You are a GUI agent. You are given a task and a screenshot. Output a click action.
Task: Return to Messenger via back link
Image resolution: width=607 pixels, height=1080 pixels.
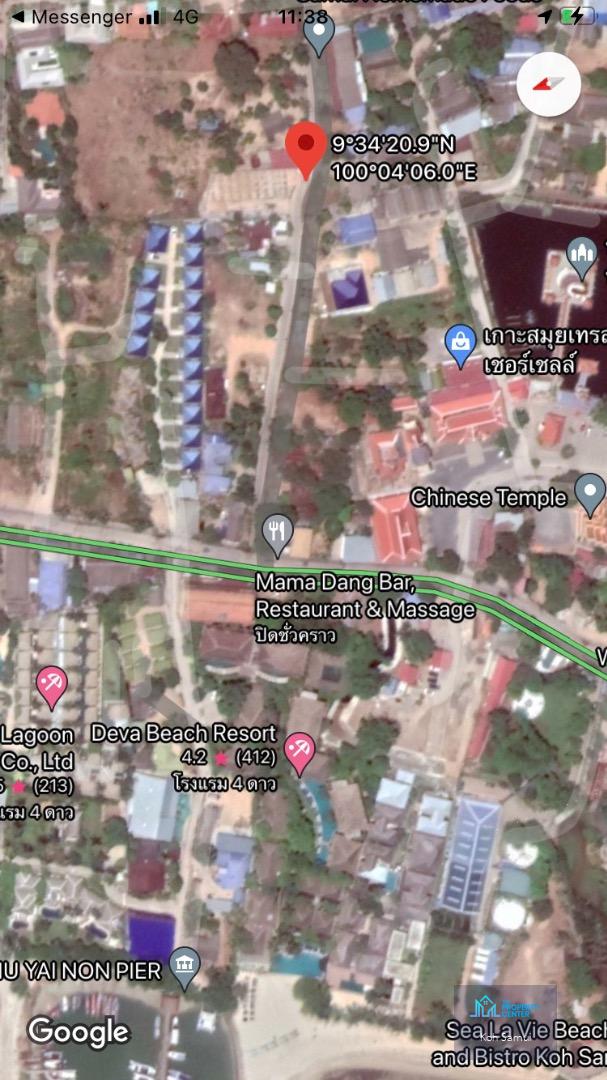pyautogui.click(x=70, y=17)
